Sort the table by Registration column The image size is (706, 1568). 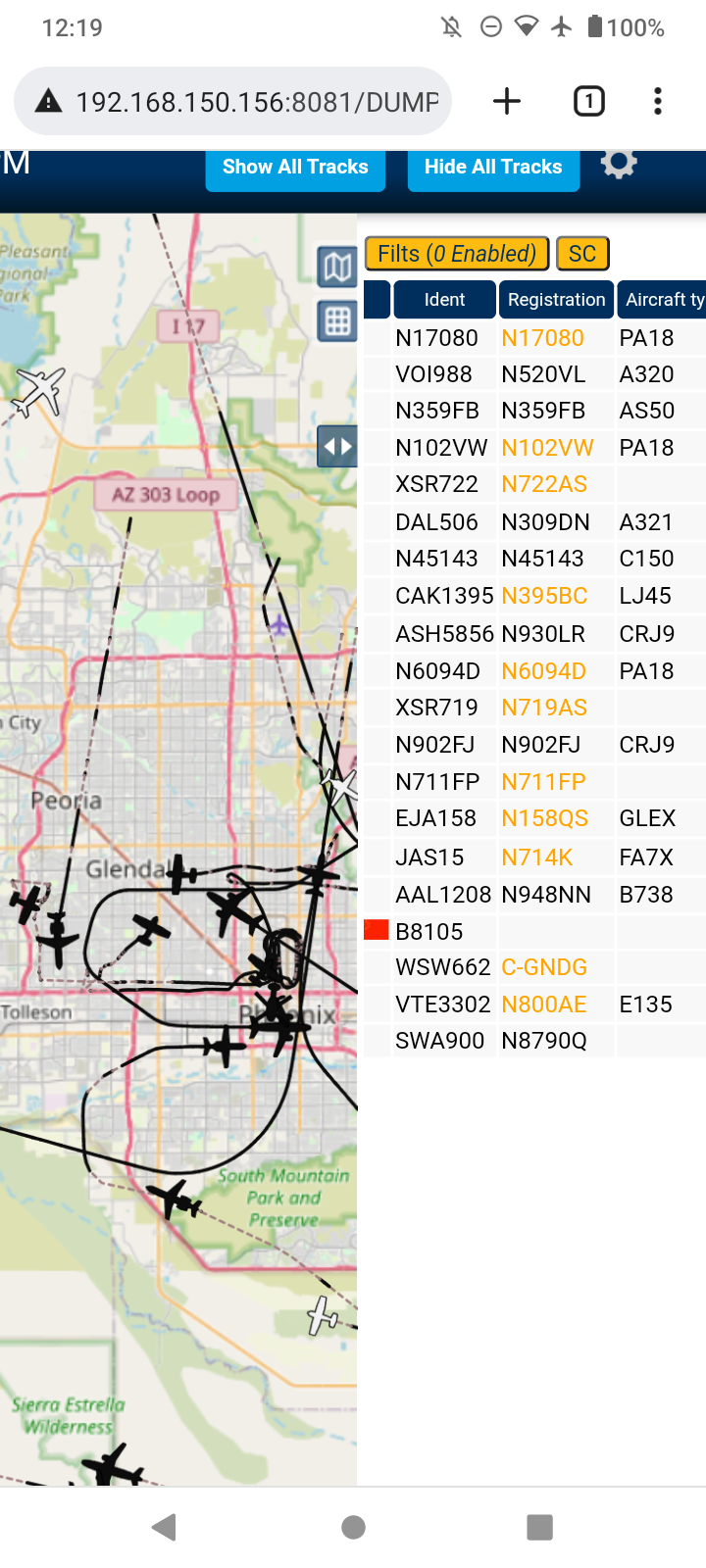(x=556, y=300)
